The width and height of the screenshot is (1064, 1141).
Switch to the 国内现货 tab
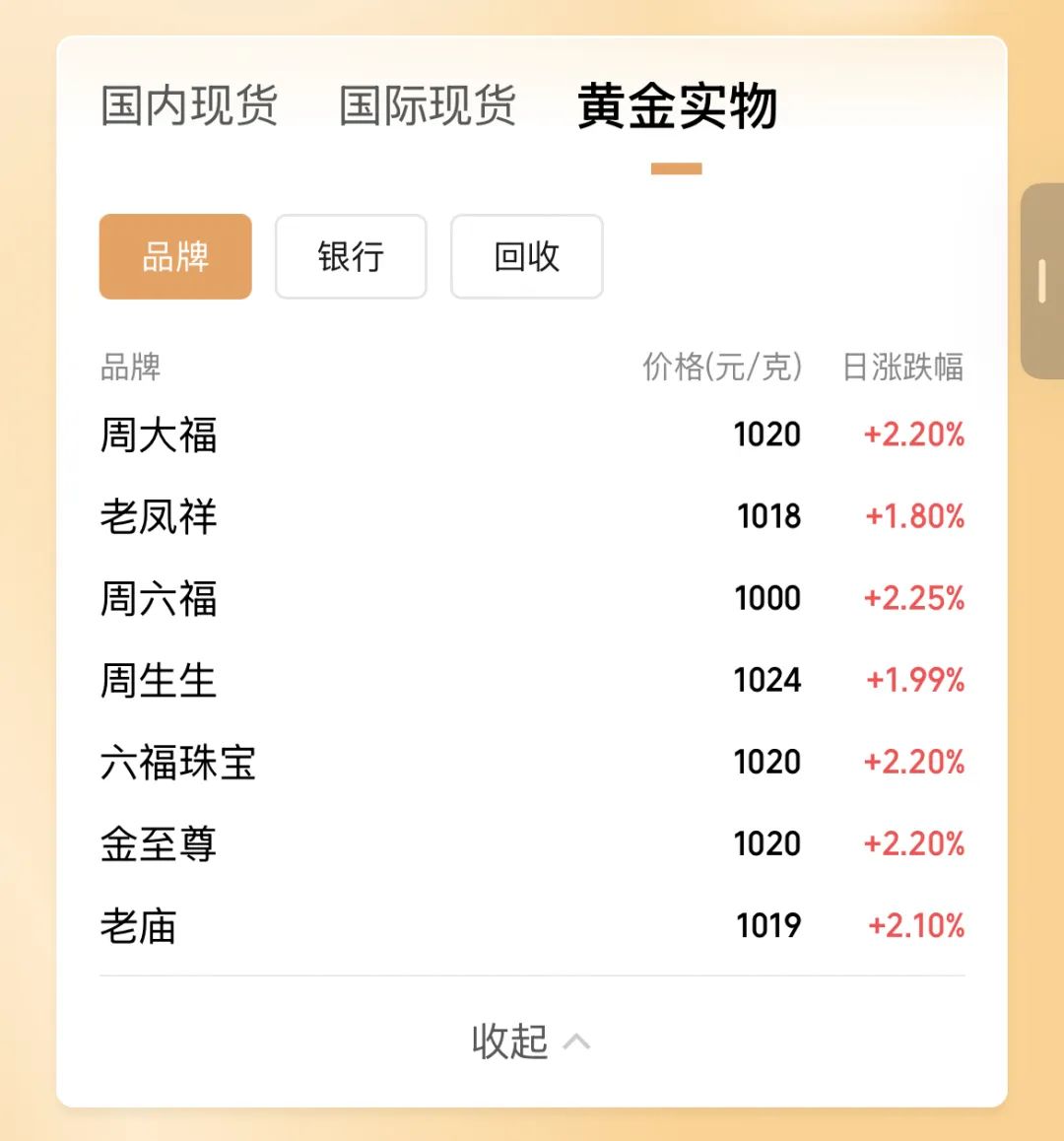tap(189, 106)
